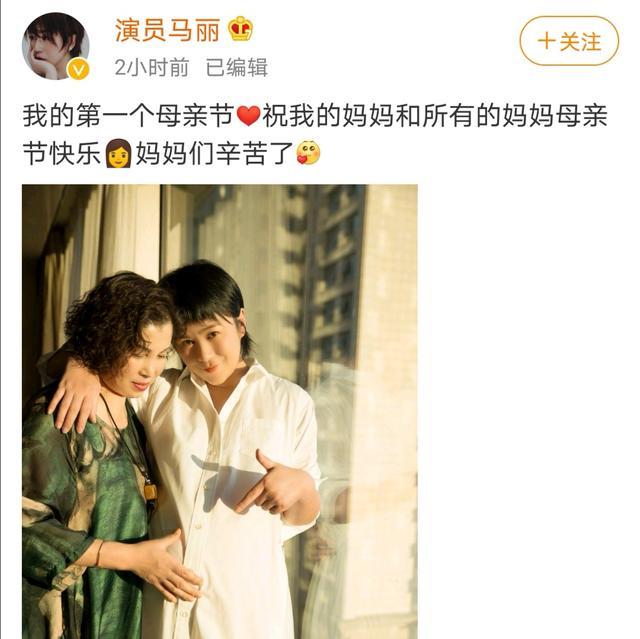Follow 演员马丽 with the 关注 button

[x=569, y=42]
